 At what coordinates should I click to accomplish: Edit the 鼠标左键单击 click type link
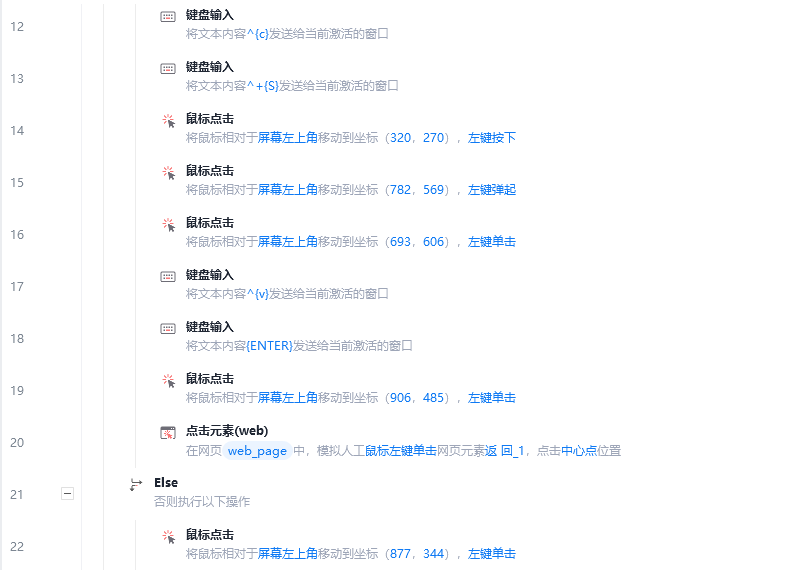point(401,451)
